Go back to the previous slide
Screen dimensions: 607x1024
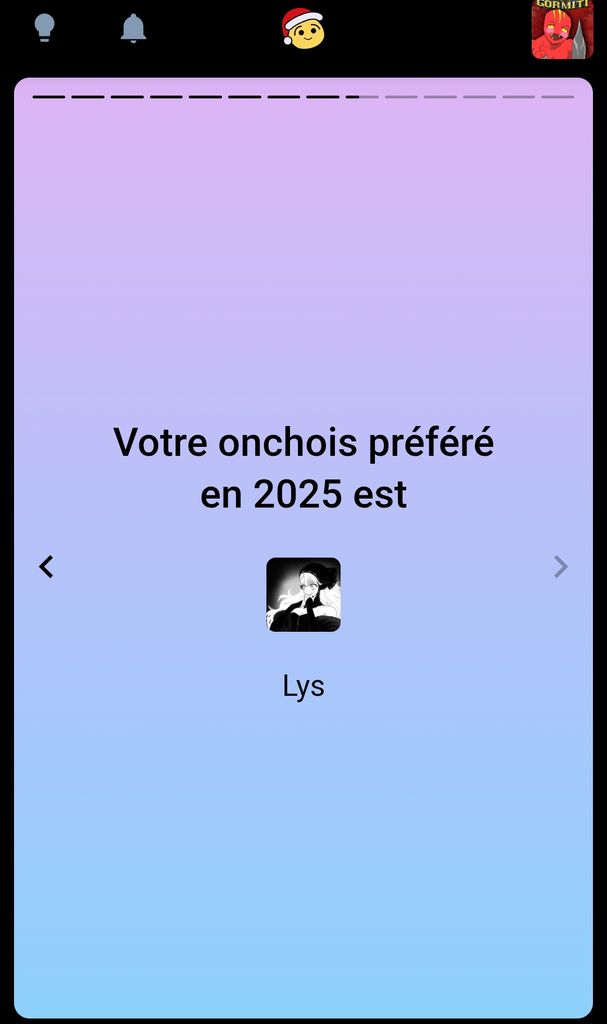pos(46,567)
